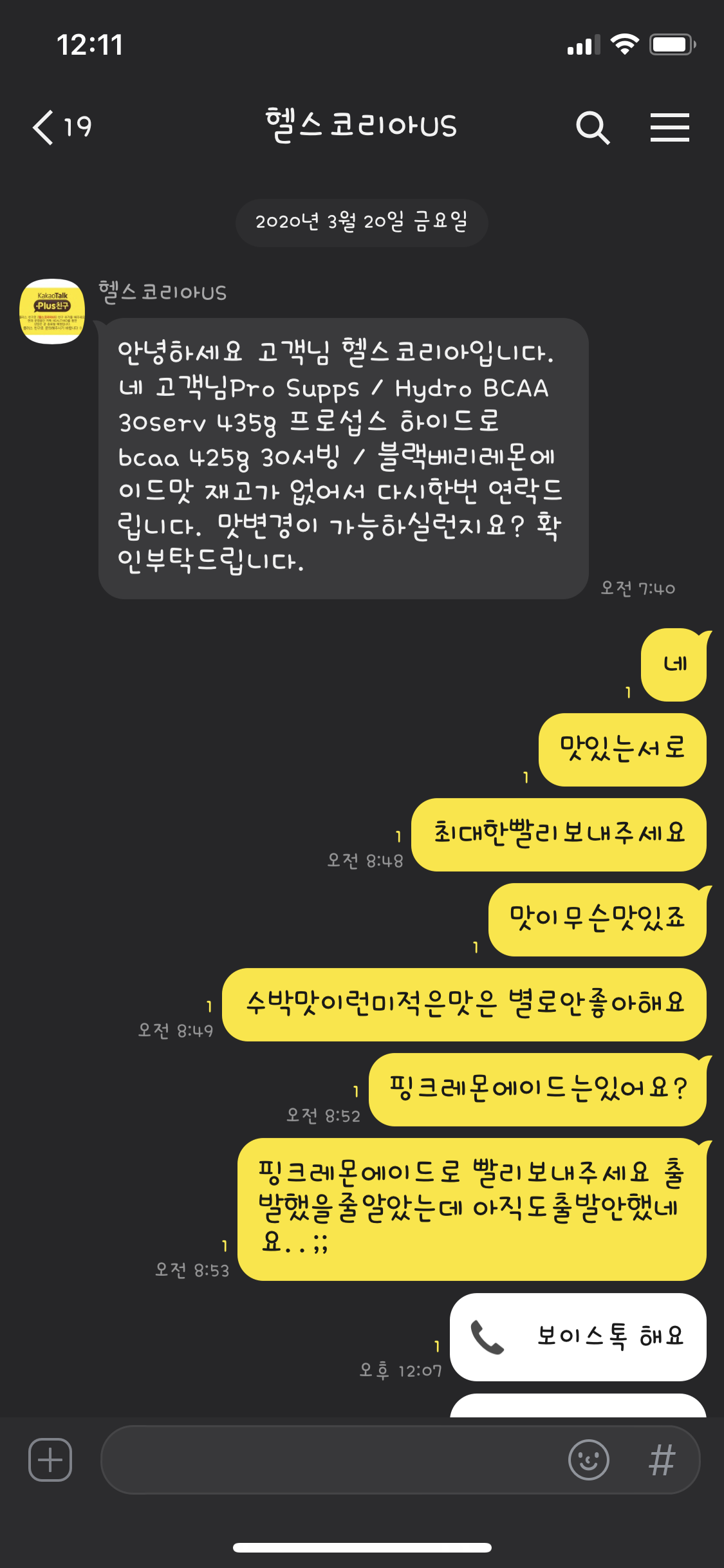
Task: Open the hashtag search button
Action: click(662, 1459)
